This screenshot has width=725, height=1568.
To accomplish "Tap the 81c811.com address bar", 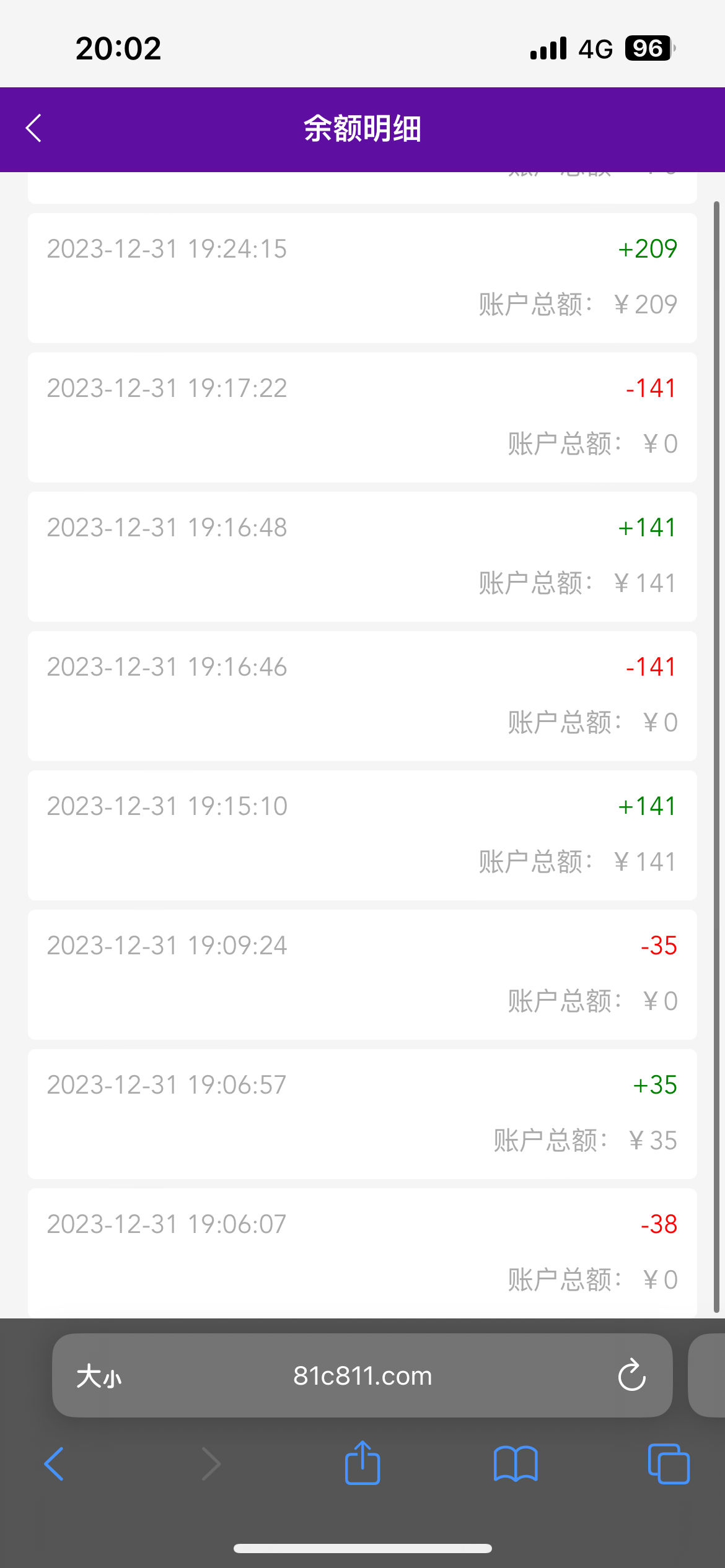I will point(362,1376).
